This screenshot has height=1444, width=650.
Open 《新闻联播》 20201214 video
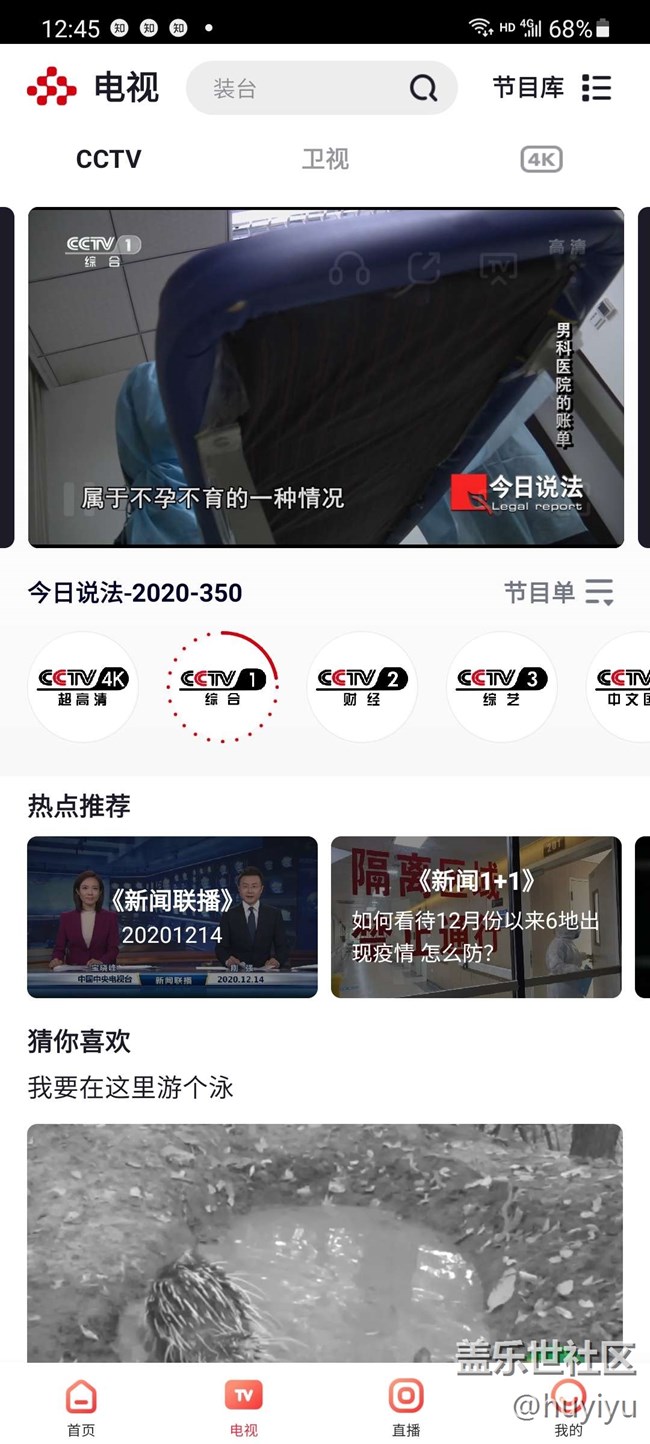172,917
